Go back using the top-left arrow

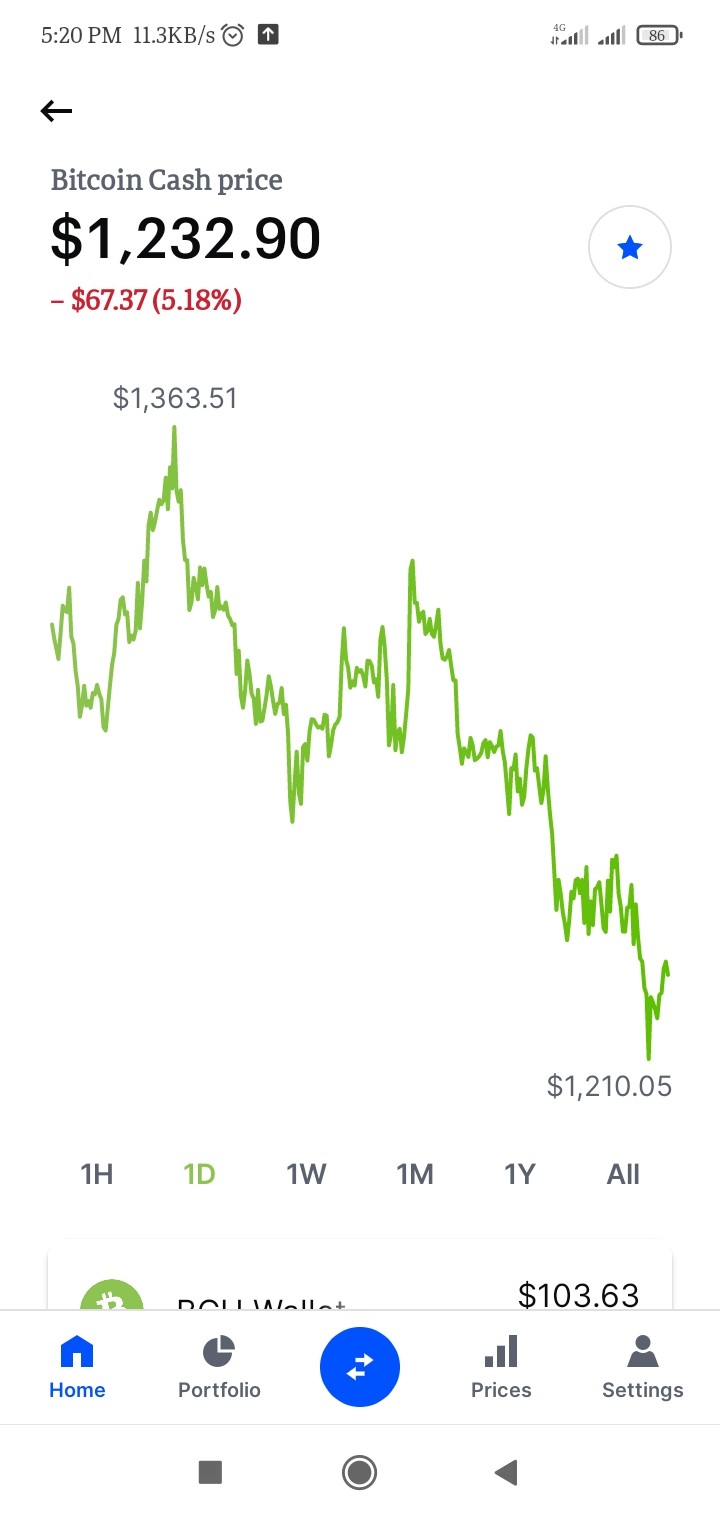coord(56,111)
